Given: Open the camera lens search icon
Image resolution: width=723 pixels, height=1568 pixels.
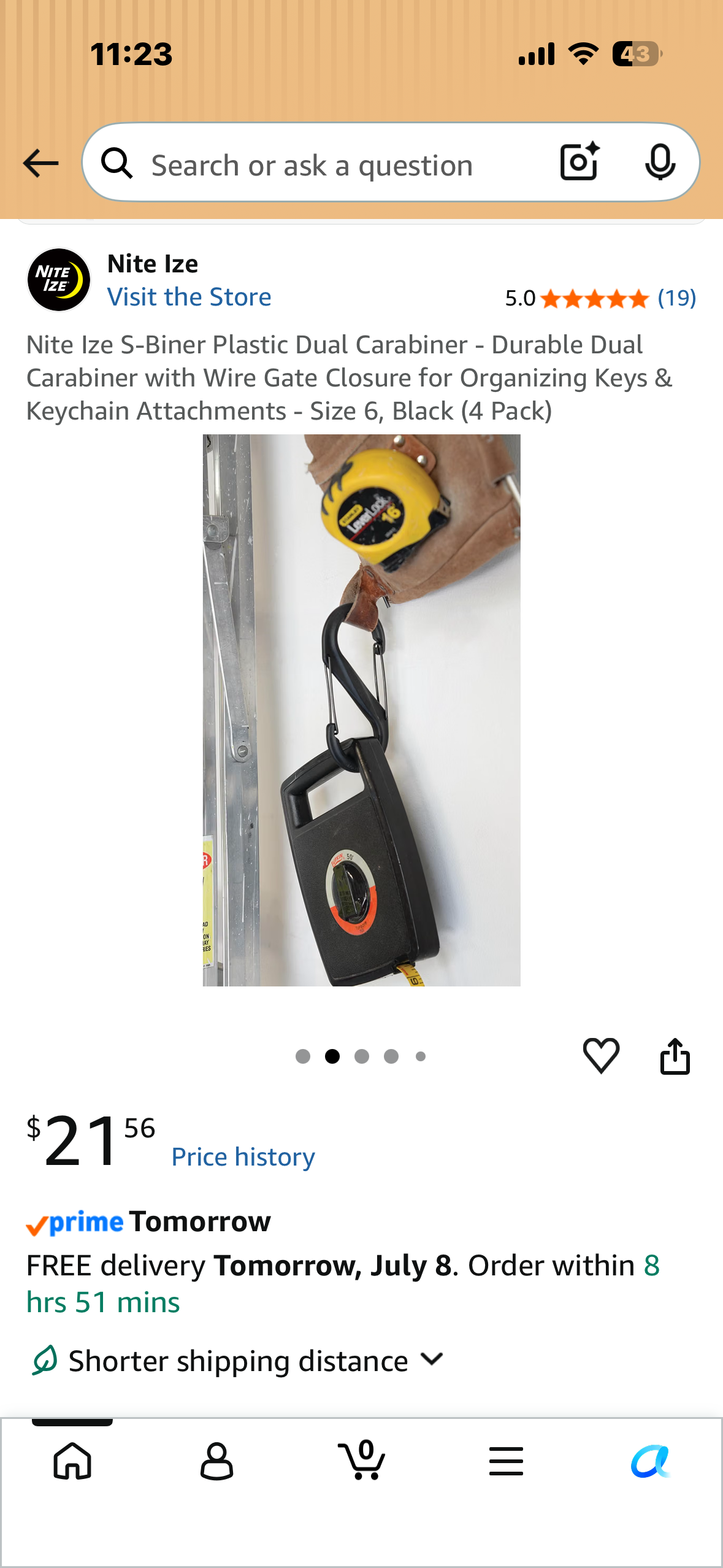Looking at the screenshot, I should [580, 162].
